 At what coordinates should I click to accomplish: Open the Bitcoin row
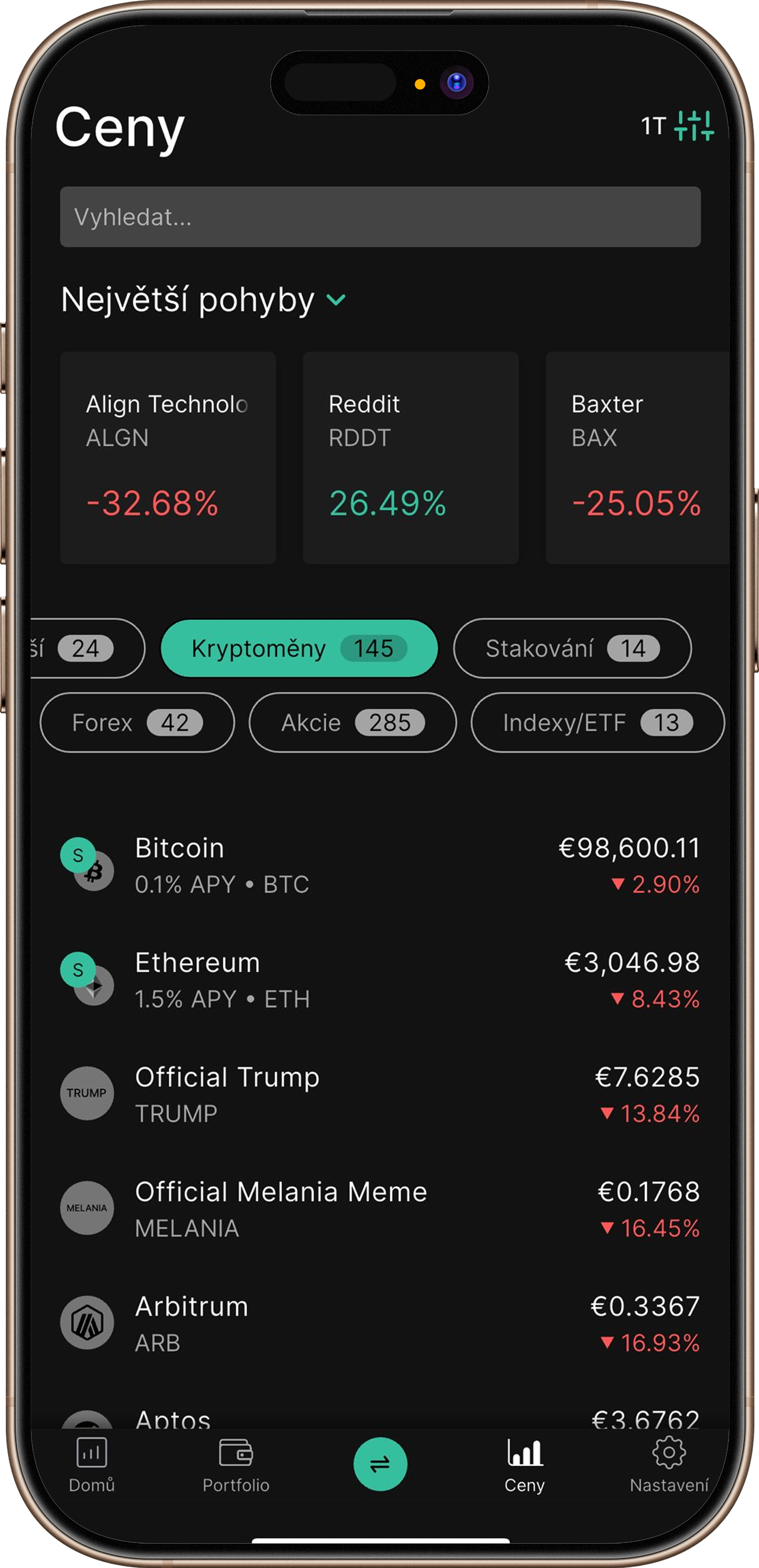pyautogui.click(x=380, y=865)
